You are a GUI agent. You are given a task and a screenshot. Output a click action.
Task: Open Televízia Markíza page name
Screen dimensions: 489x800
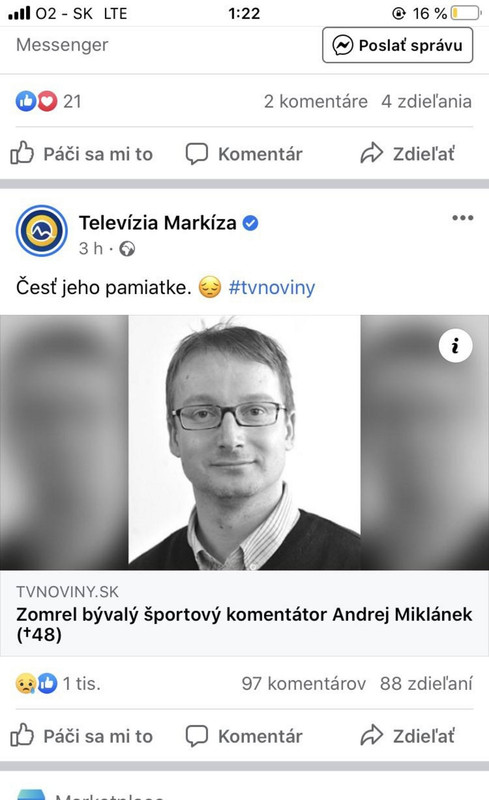click(x=158, y=223)
